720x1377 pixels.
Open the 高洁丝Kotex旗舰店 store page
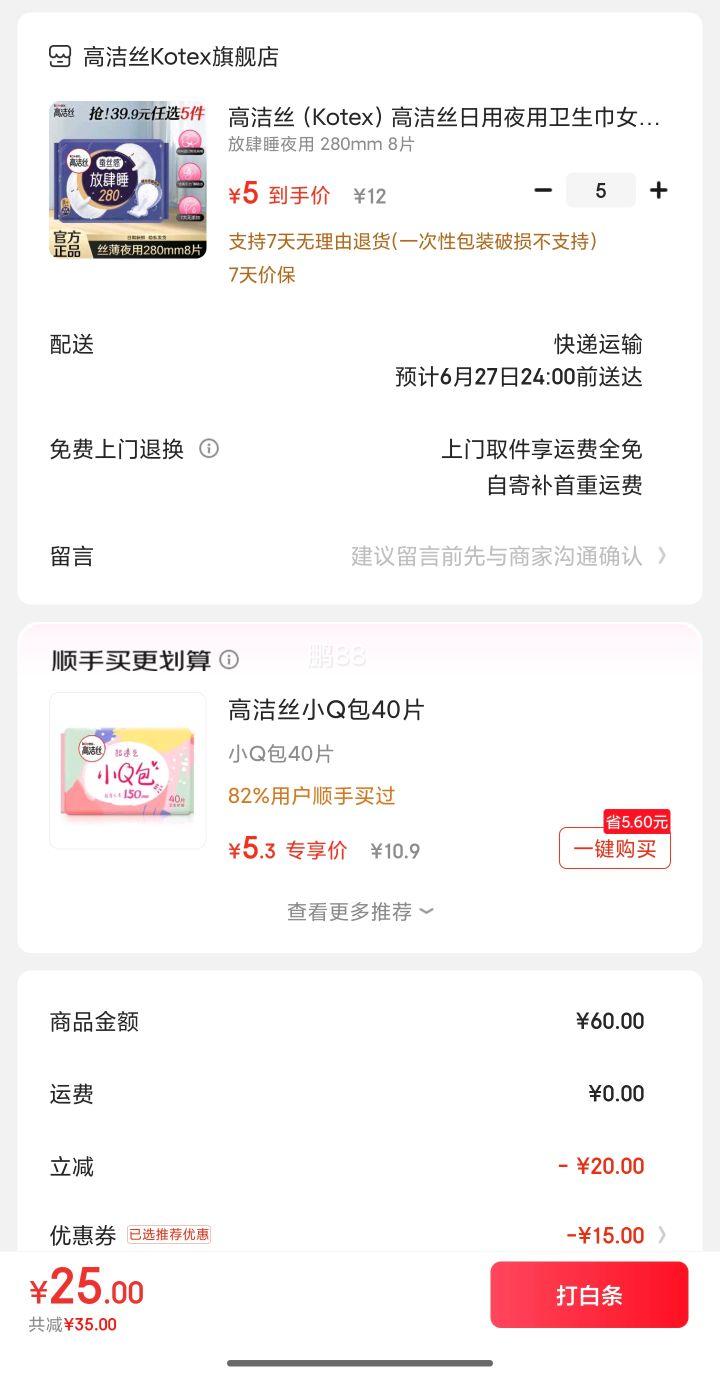164,57
